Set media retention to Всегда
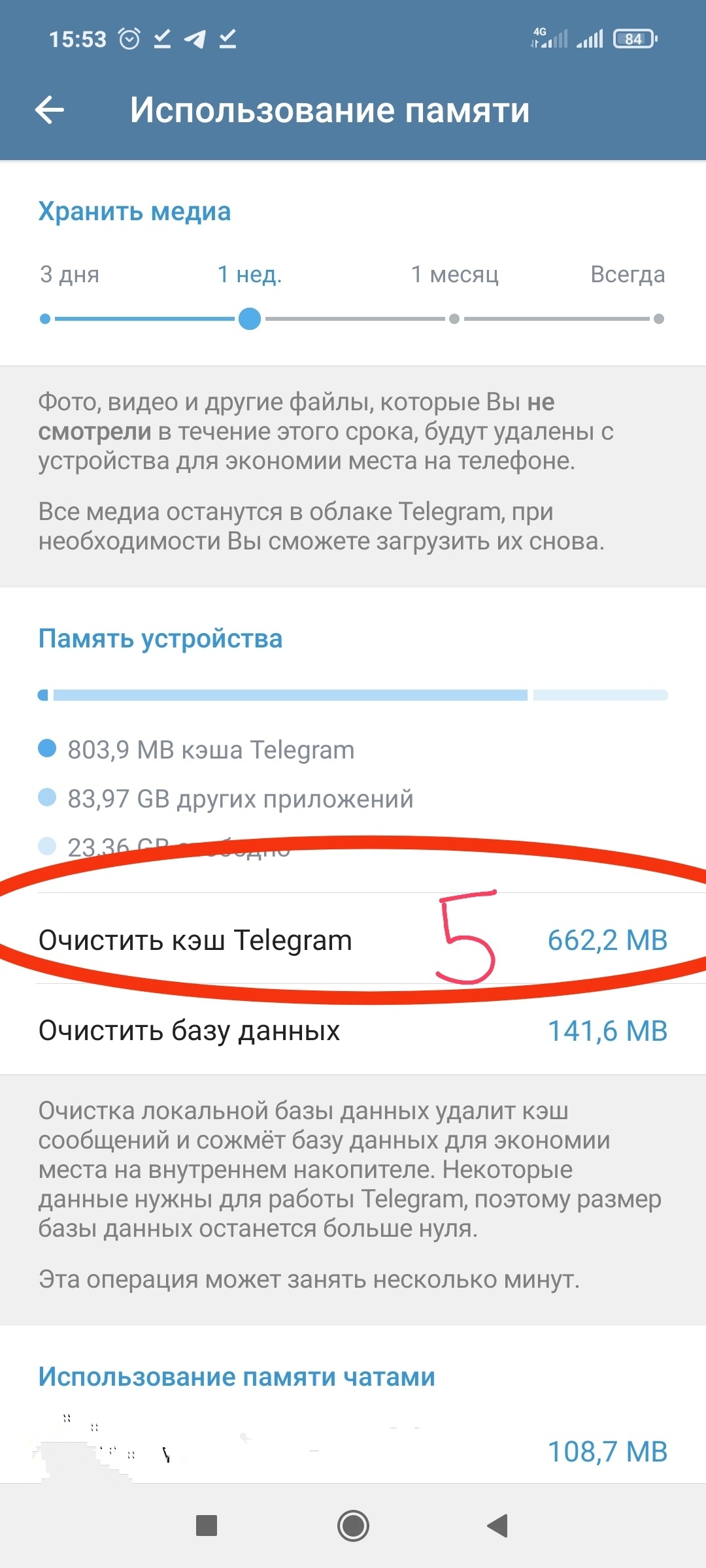 tap(658, 319)
